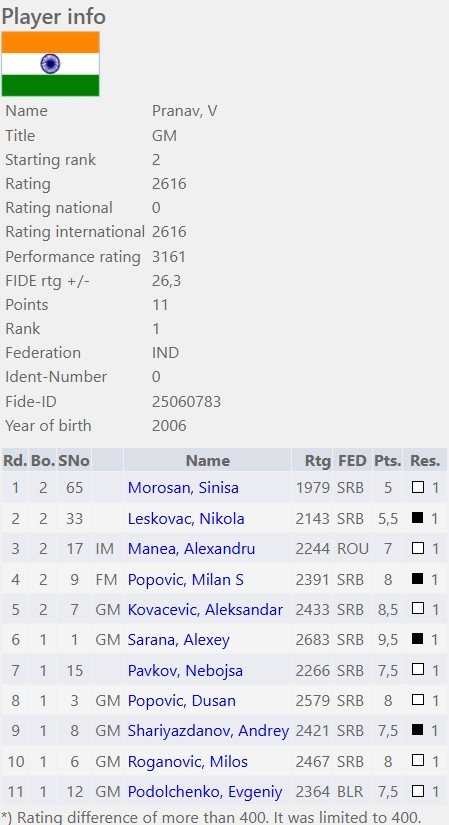Tap the Pavkov, Nebojsa name link
449x825 pixels.
185,671
